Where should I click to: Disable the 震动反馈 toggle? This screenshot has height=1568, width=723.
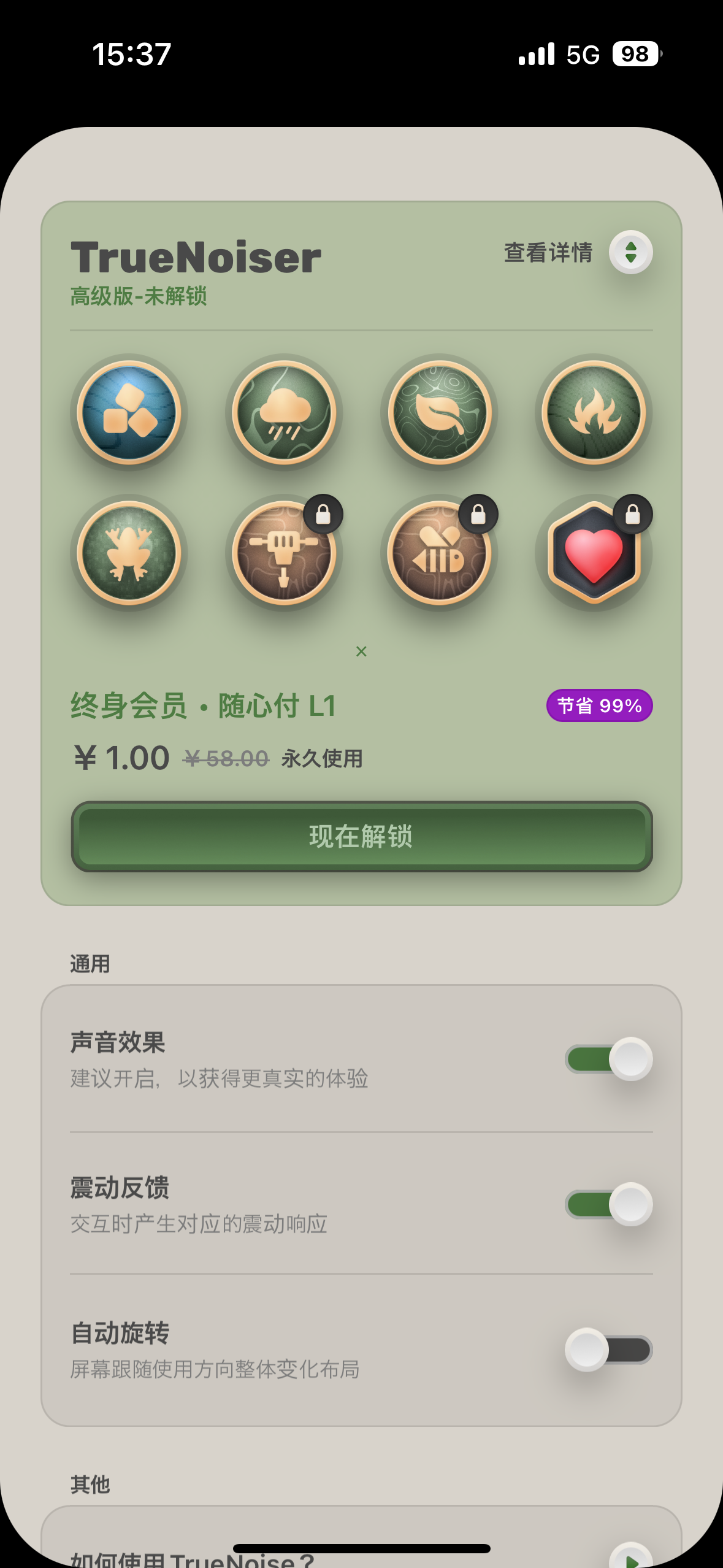pyautogui.click(x=608, y=1204)
